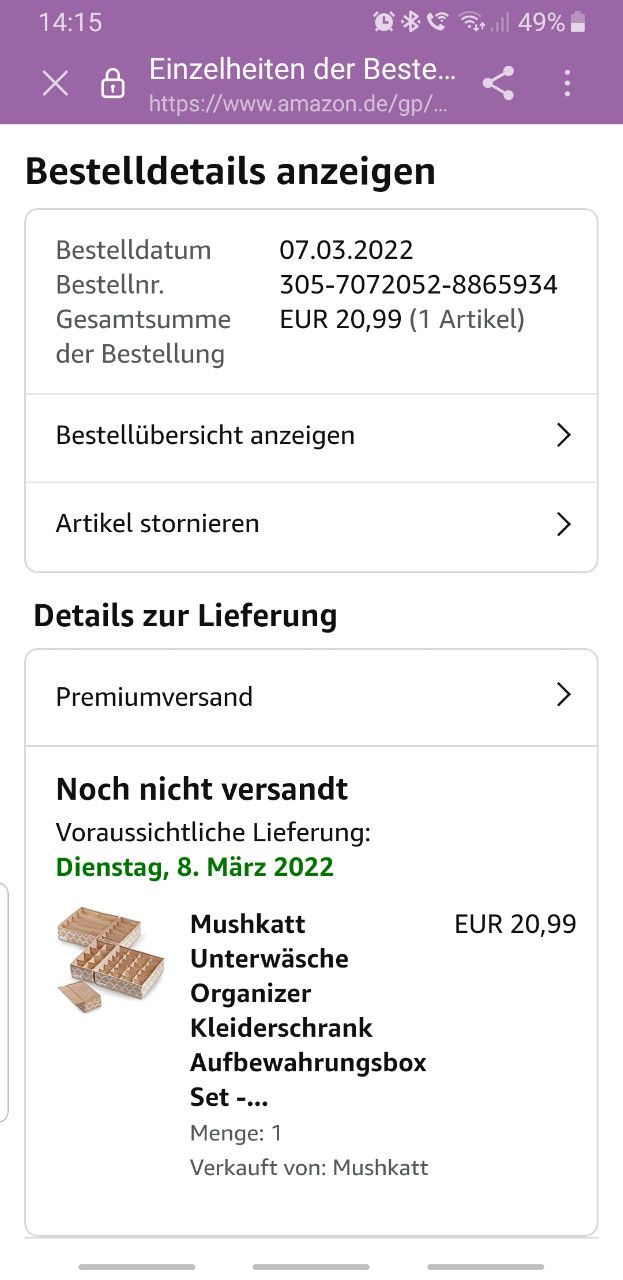Open the three-dot overflow menu
This screenshot has height=1280, width=623.
click(x=567, y=83)
